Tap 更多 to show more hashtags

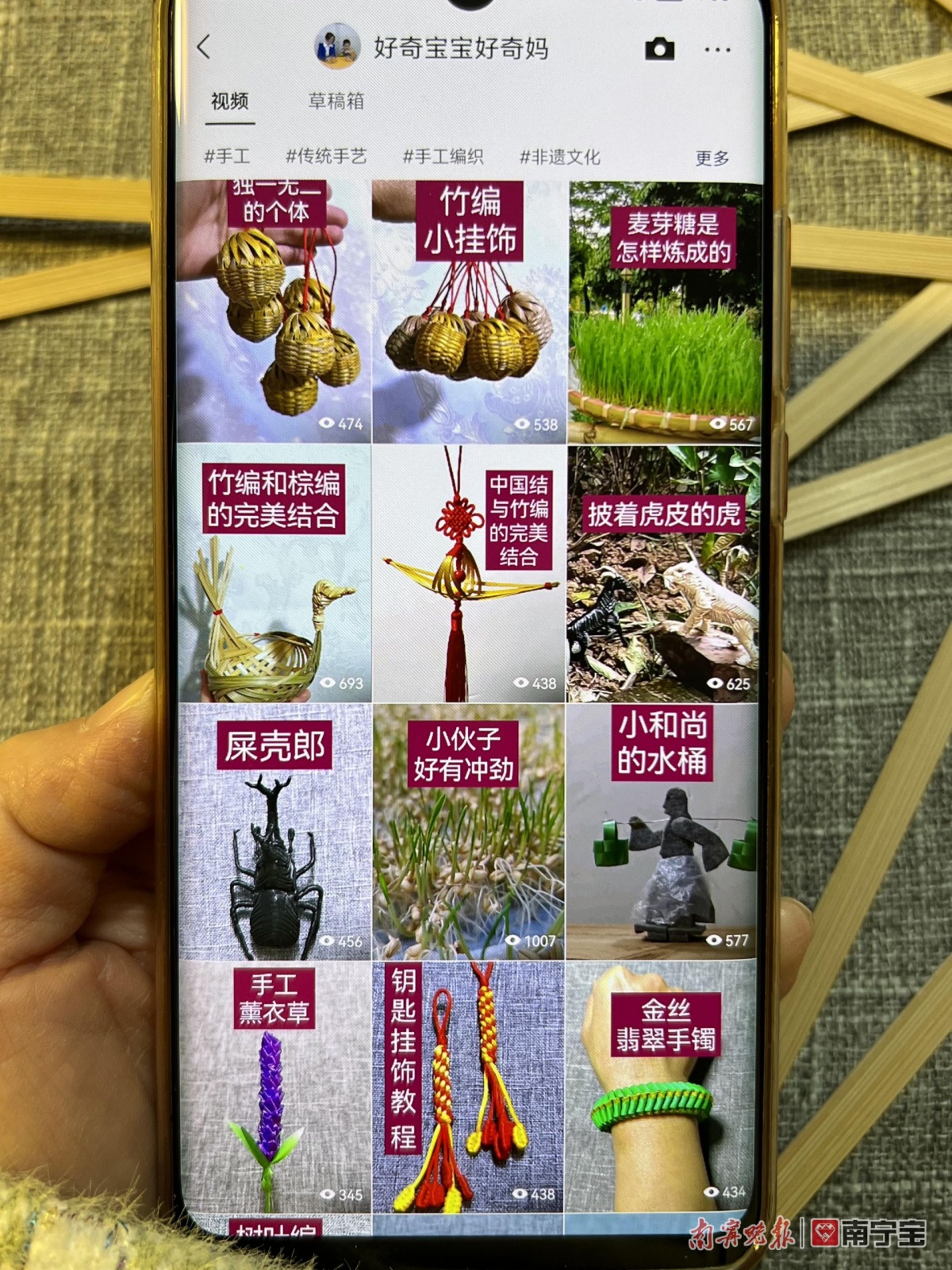[712, 158]
